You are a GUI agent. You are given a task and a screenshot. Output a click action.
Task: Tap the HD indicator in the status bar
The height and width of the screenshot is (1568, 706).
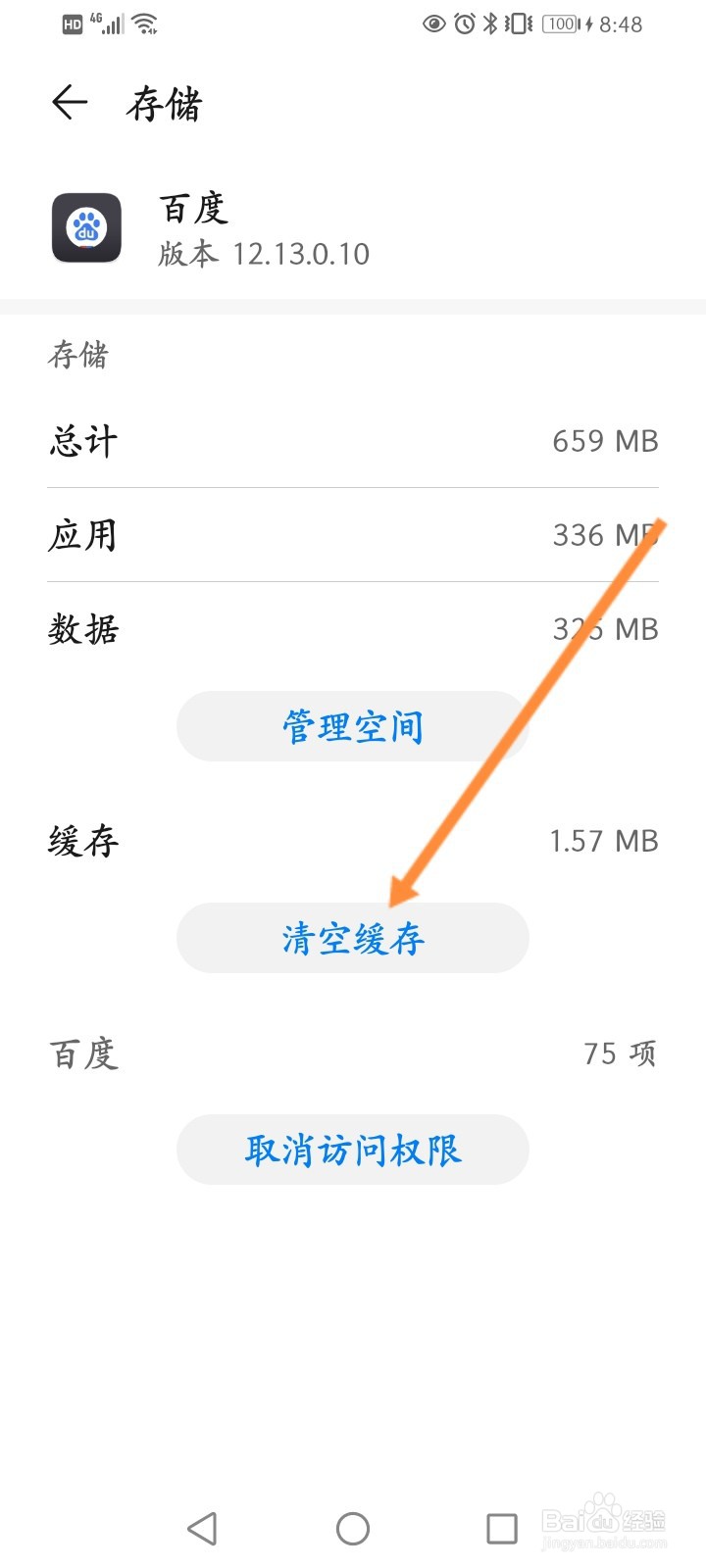point(71,24)
